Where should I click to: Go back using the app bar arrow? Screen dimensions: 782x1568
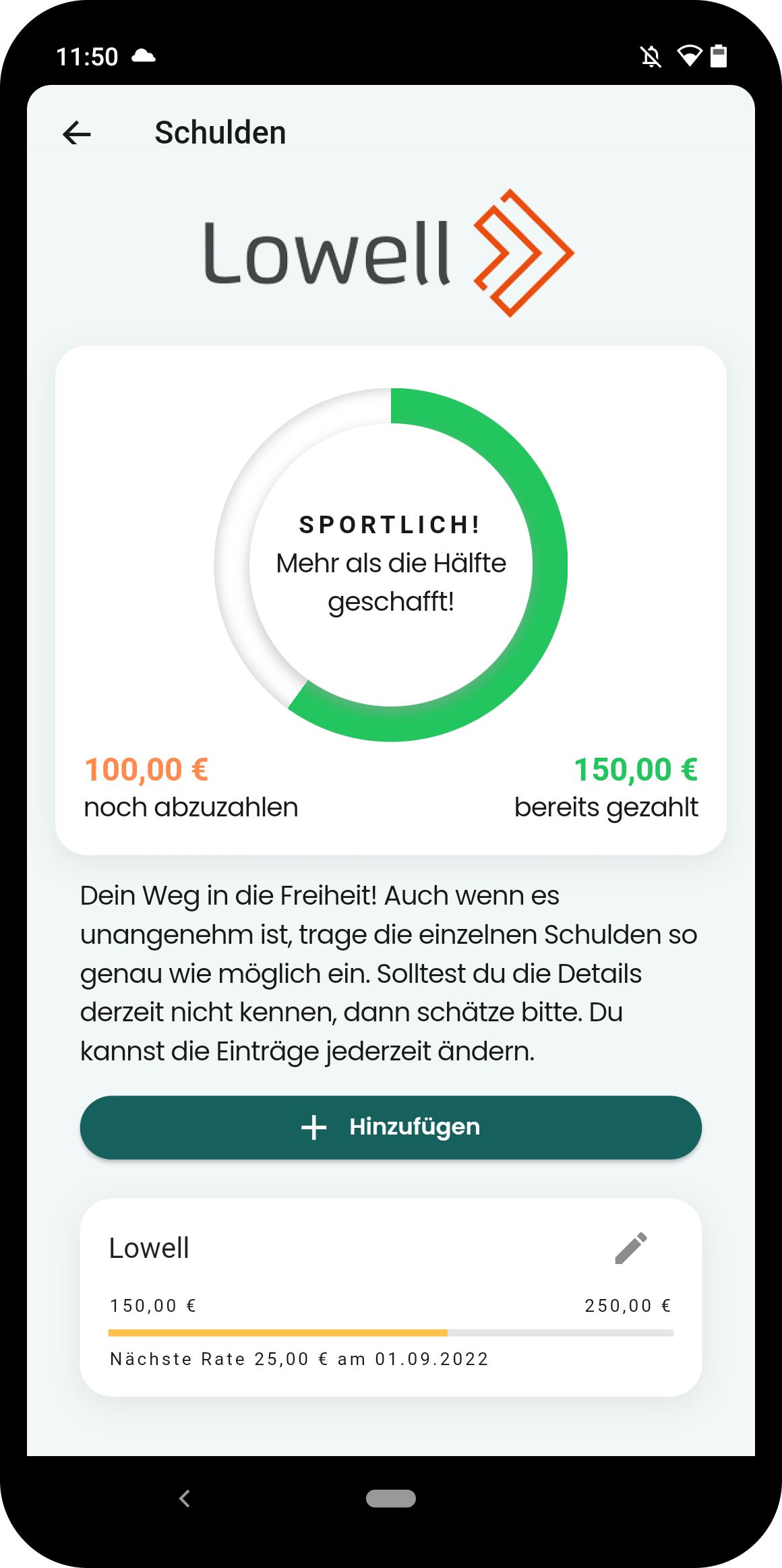pyautogui.click(x=77, y=133)
